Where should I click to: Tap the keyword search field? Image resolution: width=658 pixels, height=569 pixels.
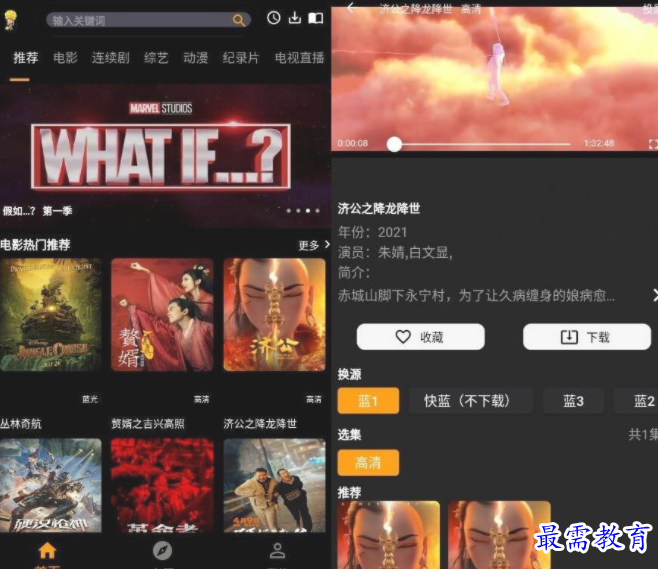tap(140, 19)
